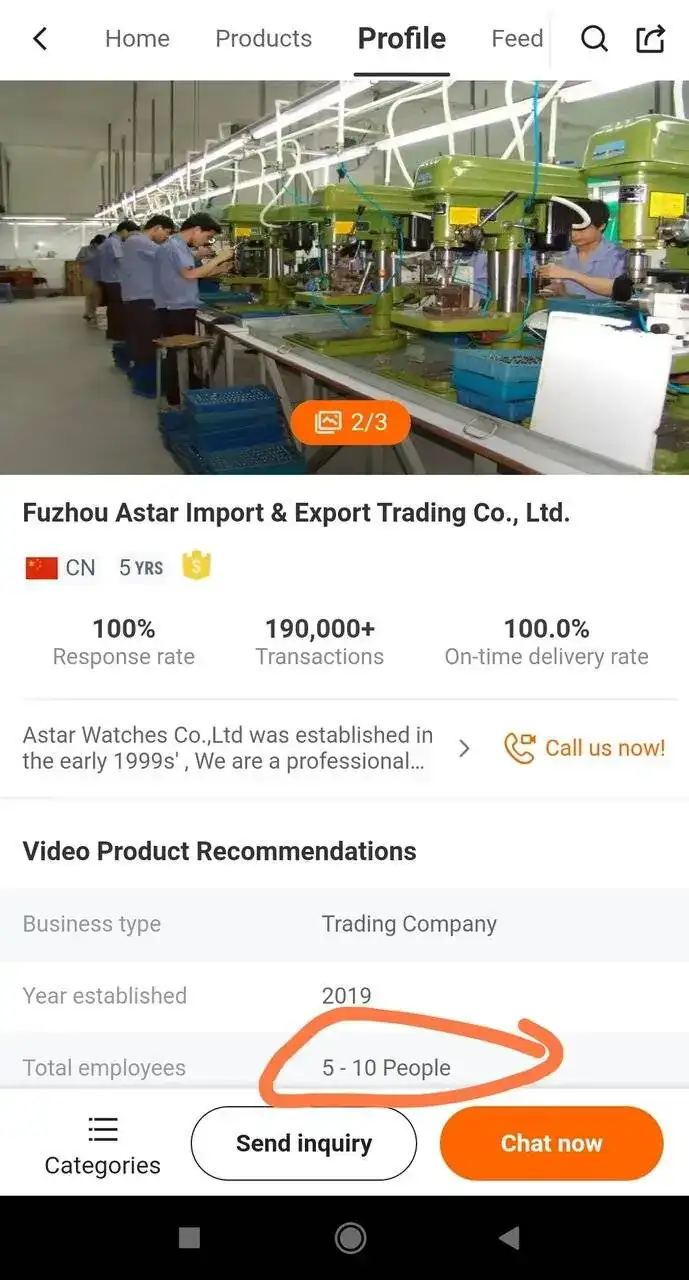Open the Categories menu
Screen dimensions: 689x1280
(x=102, y=1146)
